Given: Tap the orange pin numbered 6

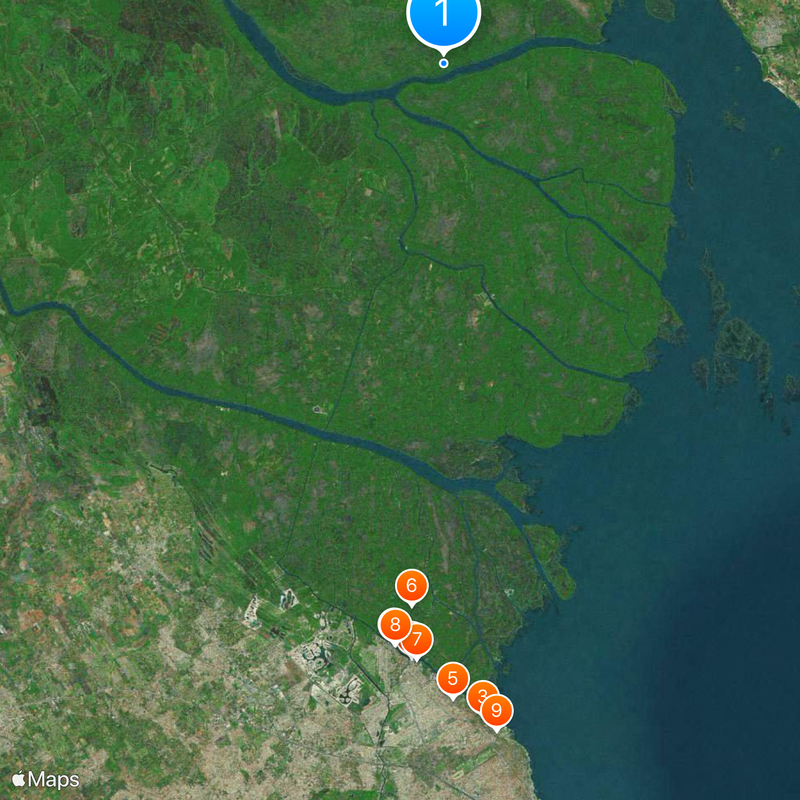Looking at the screenshot, I should [411, 585].
